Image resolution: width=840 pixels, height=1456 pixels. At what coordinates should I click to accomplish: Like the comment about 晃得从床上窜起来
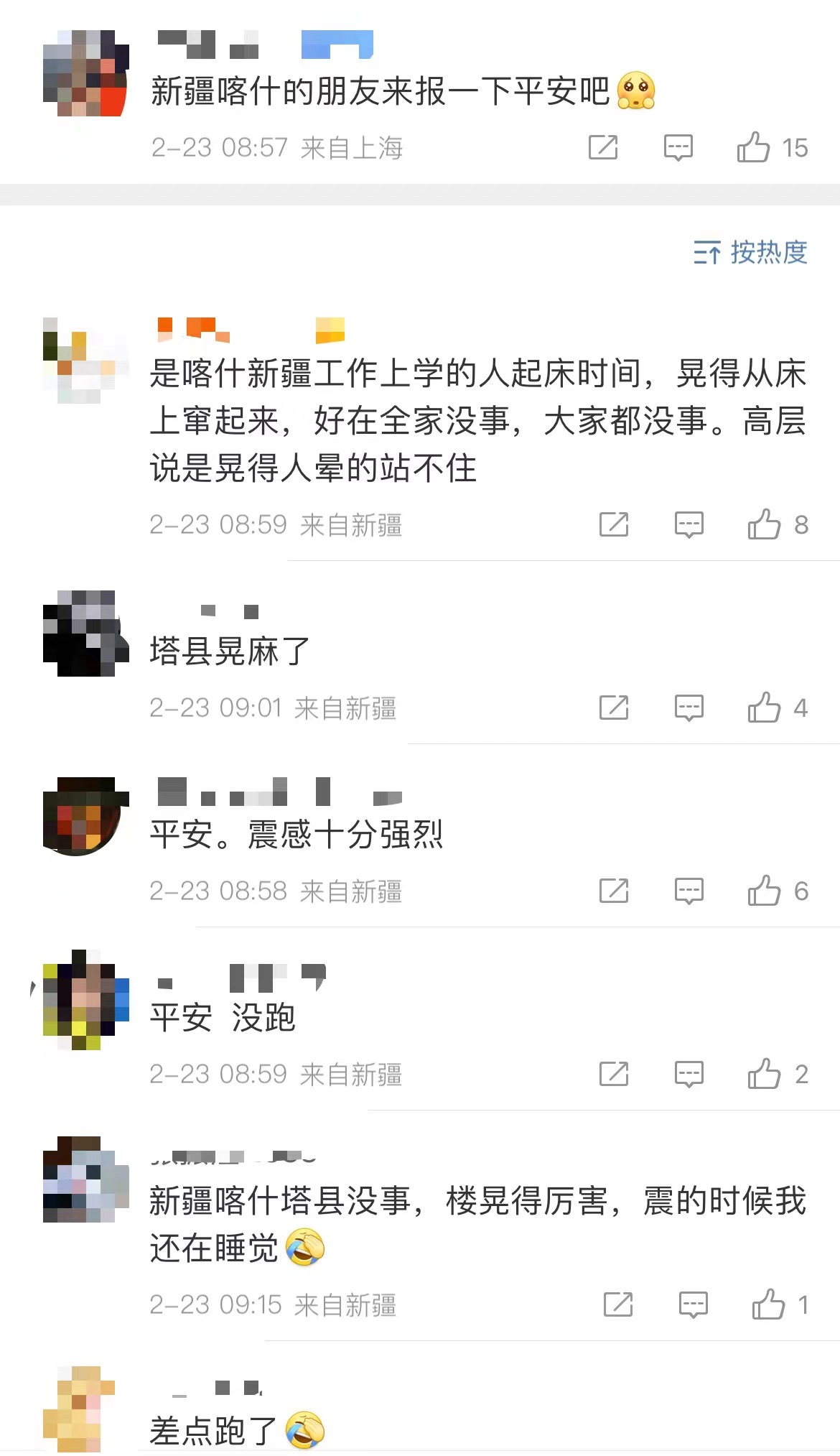tap(765, 524)
